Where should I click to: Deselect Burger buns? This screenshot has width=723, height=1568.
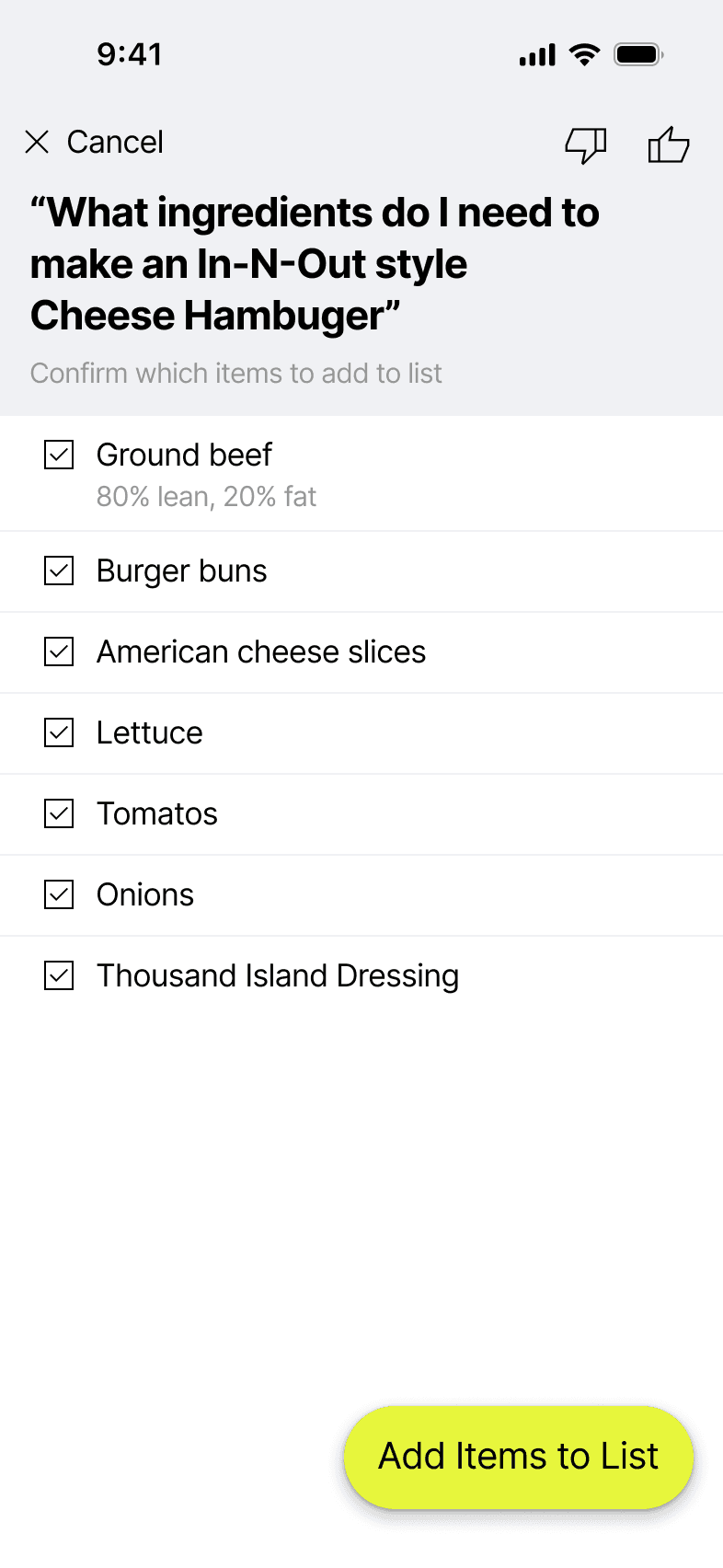coord(60,571)
